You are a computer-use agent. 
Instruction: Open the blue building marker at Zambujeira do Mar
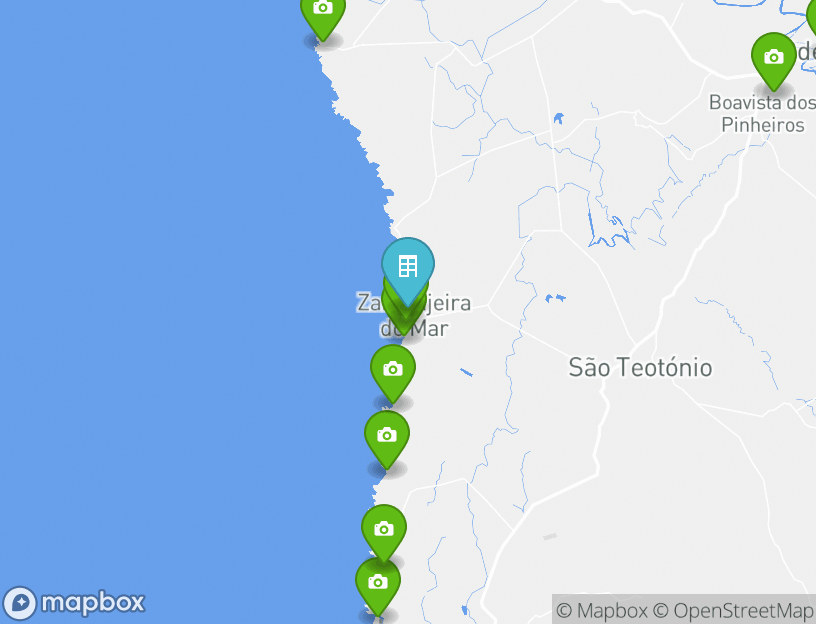click(408, 265)
